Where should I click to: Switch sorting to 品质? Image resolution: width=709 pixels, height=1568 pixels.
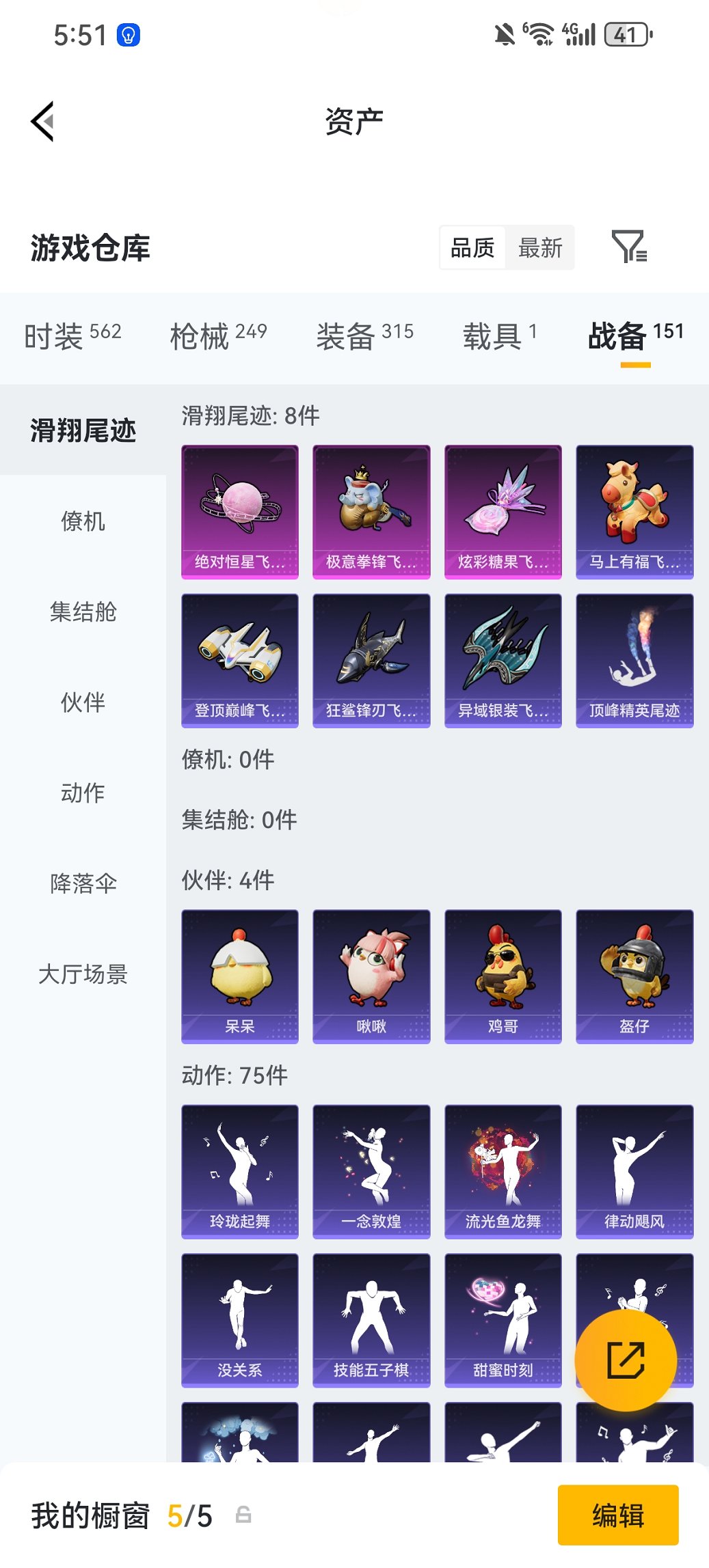pos(473,247)
